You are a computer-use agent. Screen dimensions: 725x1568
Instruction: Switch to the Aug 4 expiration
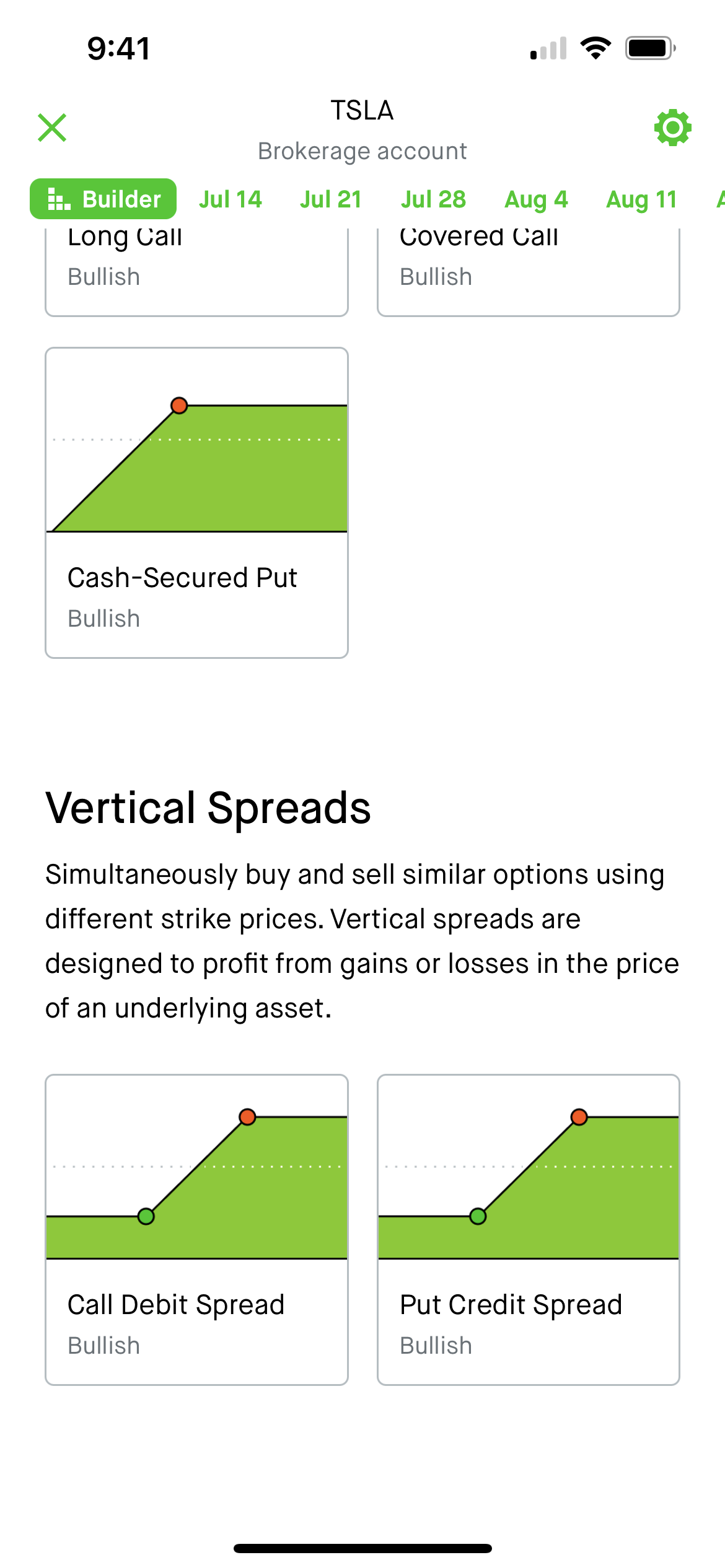(x=536, y=199)
